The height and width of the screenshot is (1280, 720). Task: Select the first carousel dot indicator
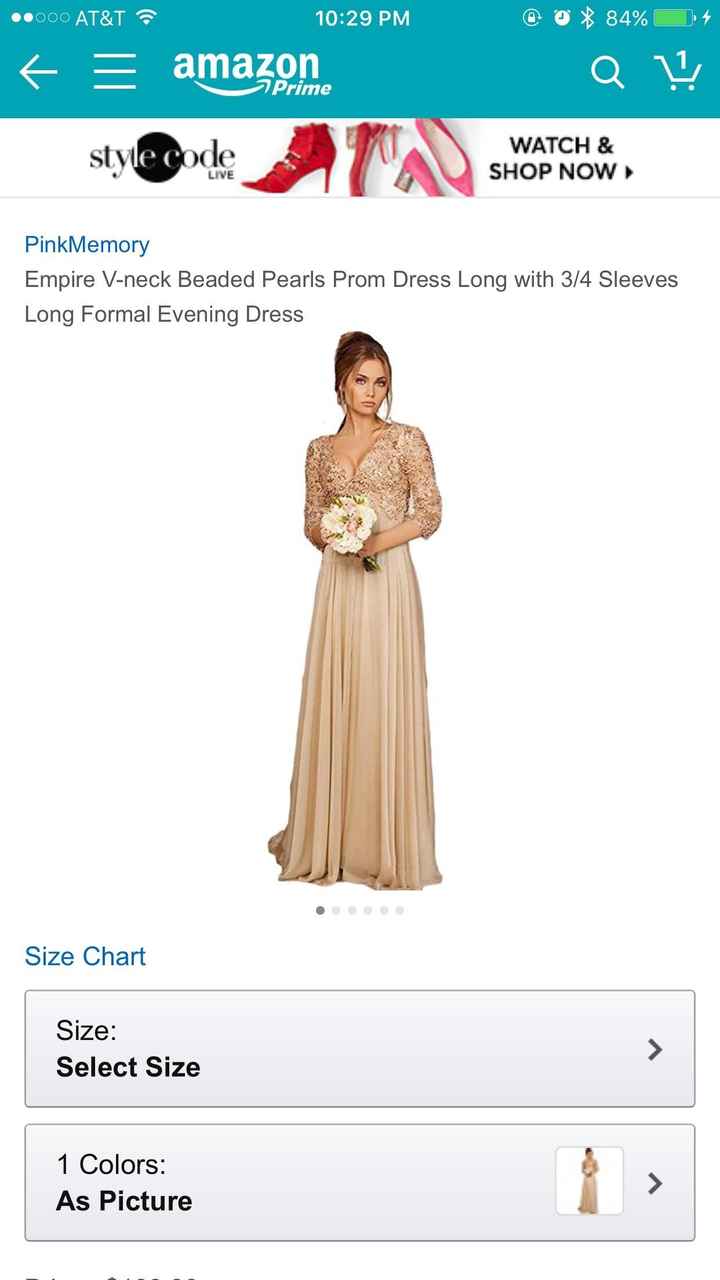320,910
